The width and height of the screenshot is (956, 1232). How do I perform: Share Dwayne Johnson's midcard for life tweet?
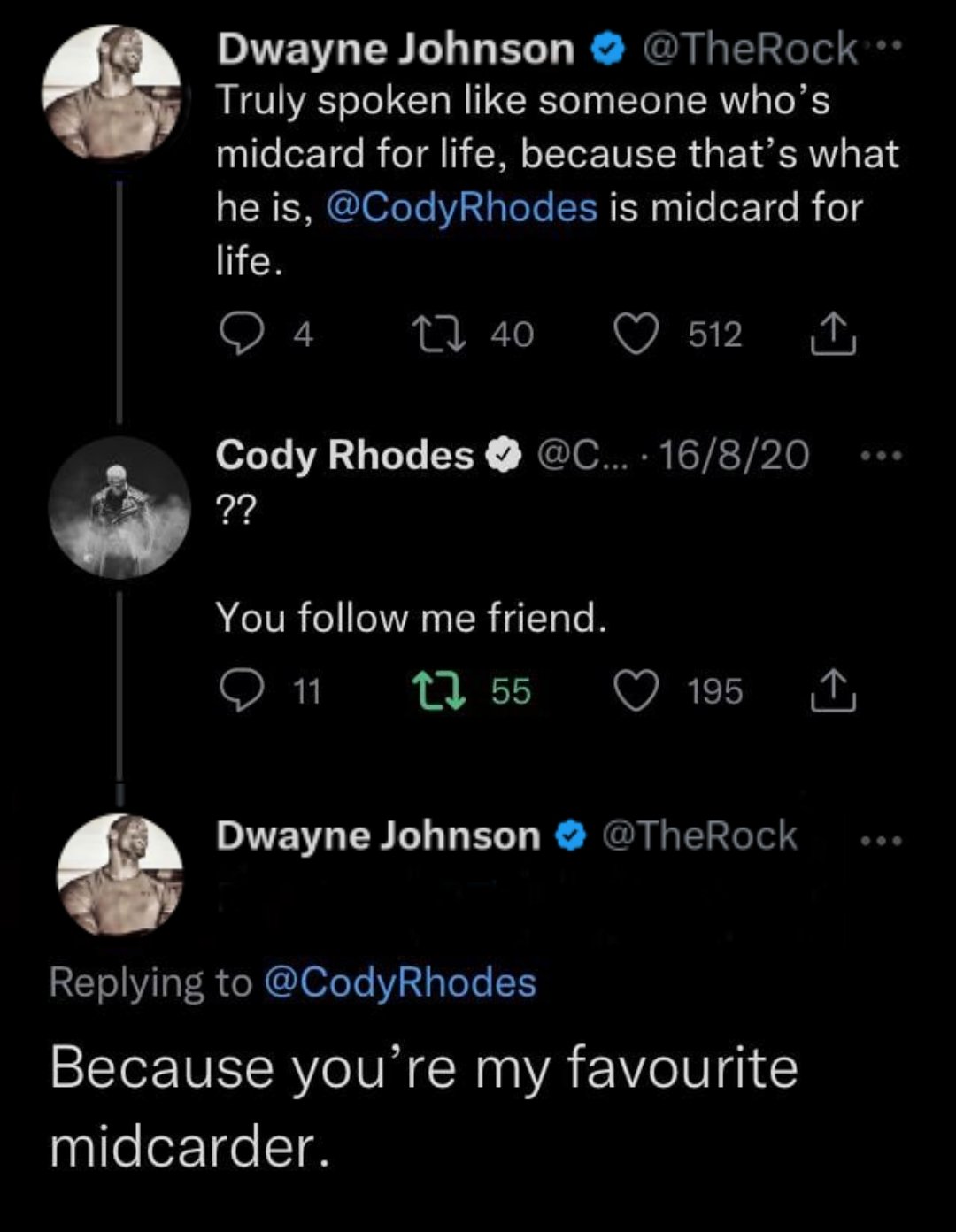[833, 335]
